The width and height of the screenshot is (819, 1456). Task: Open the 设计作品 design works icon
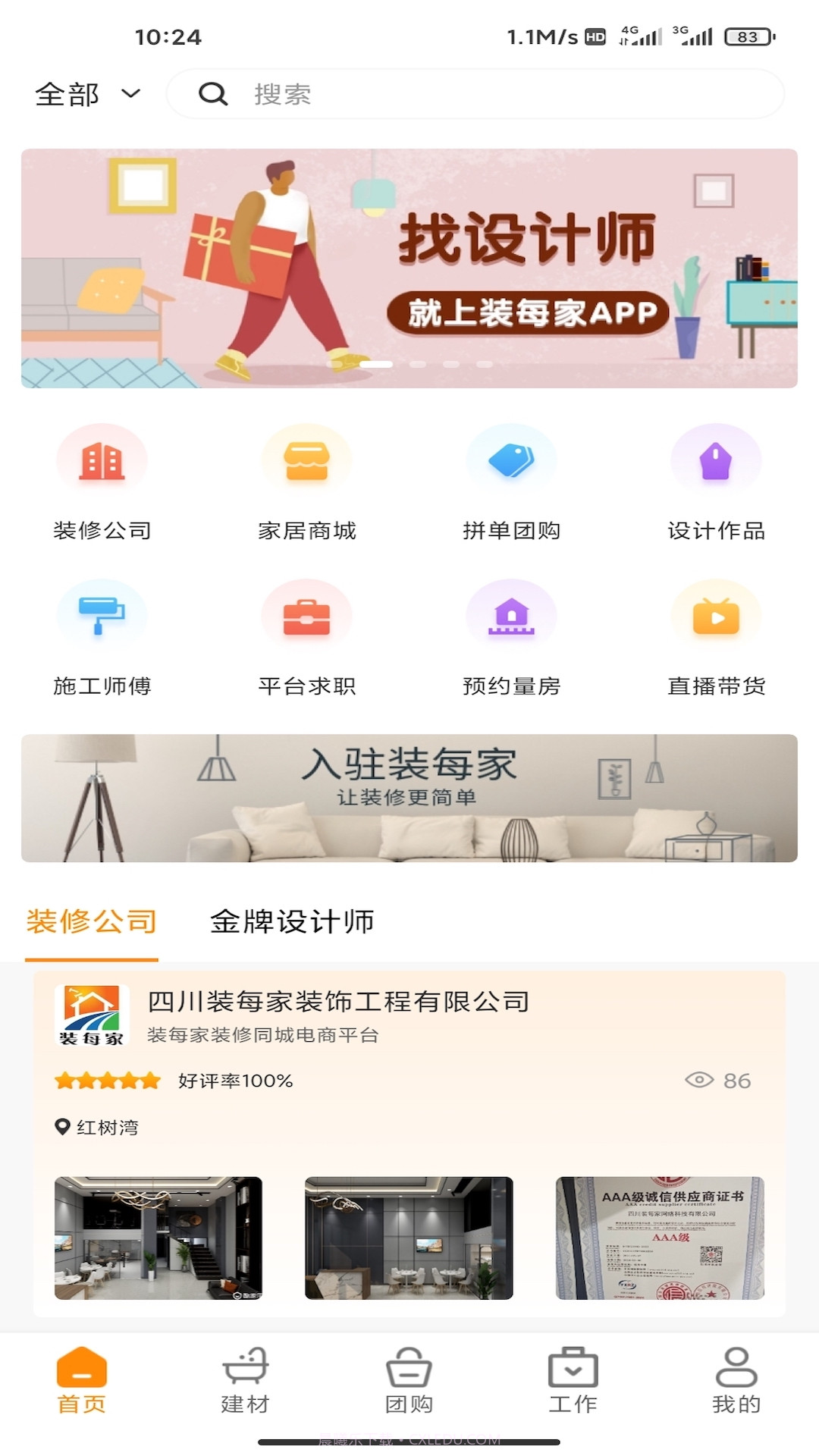pos(717,459)
